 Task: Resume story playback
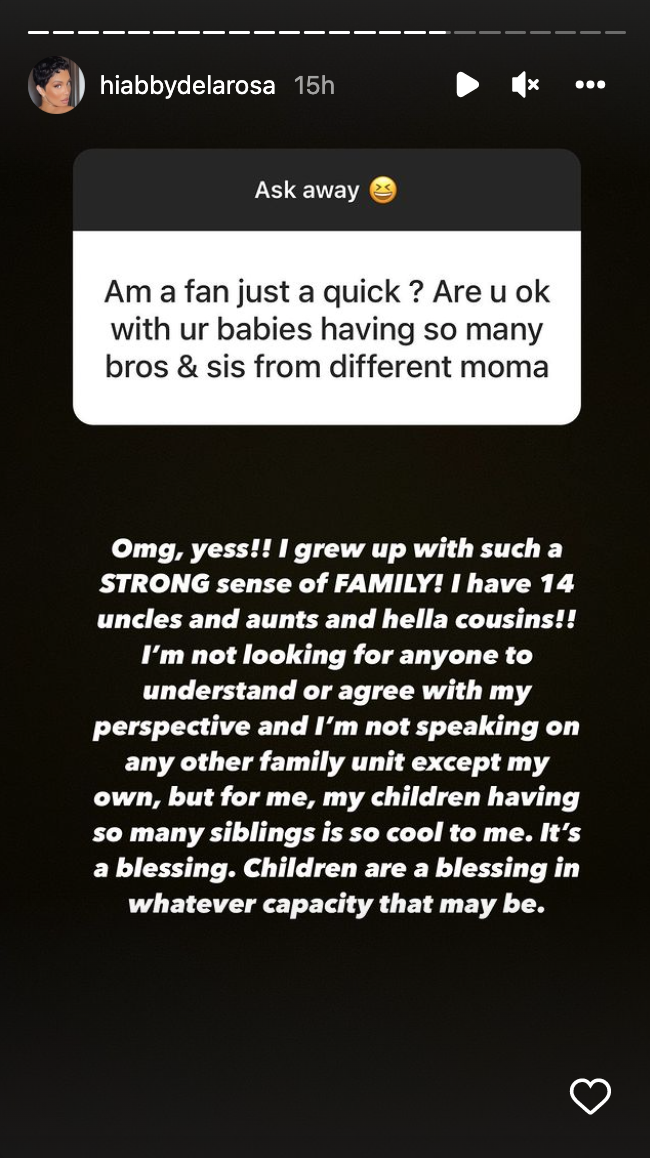tap(467, 85)
